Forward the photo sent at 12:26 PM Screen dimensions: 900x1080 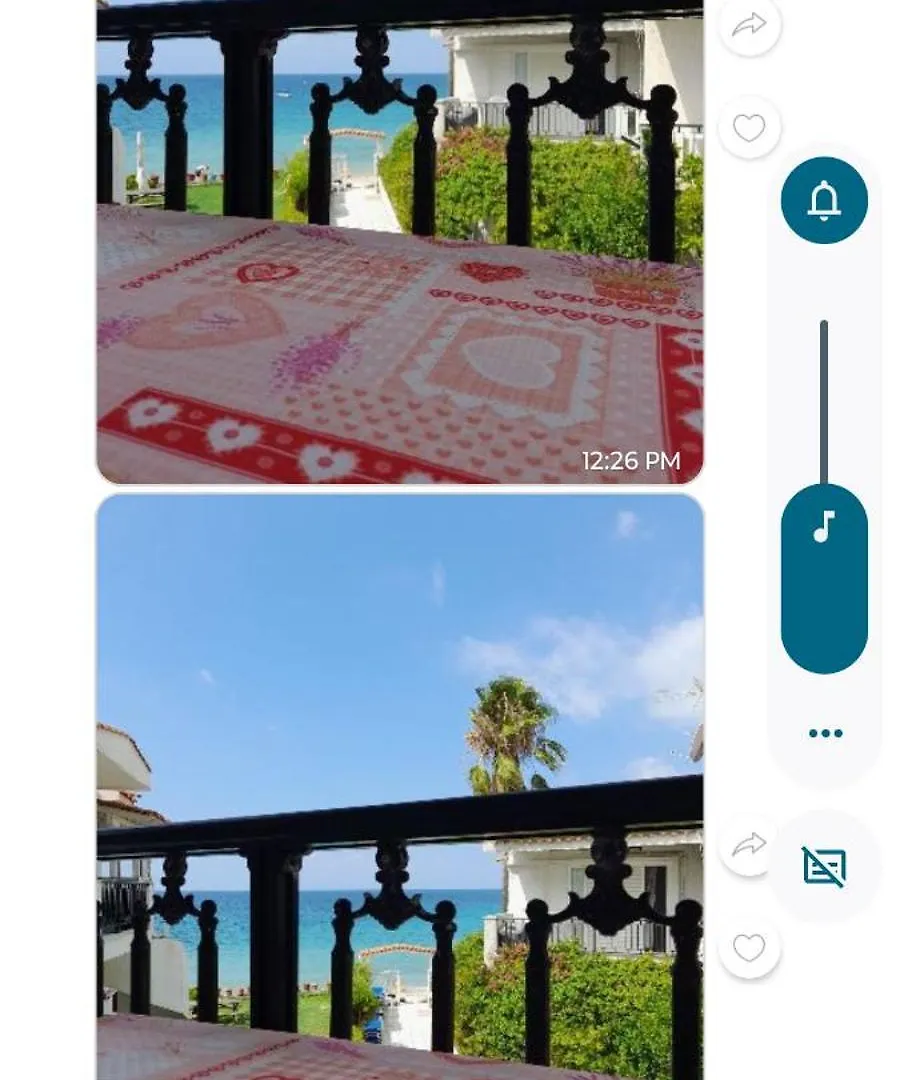(x=749, y=25)
